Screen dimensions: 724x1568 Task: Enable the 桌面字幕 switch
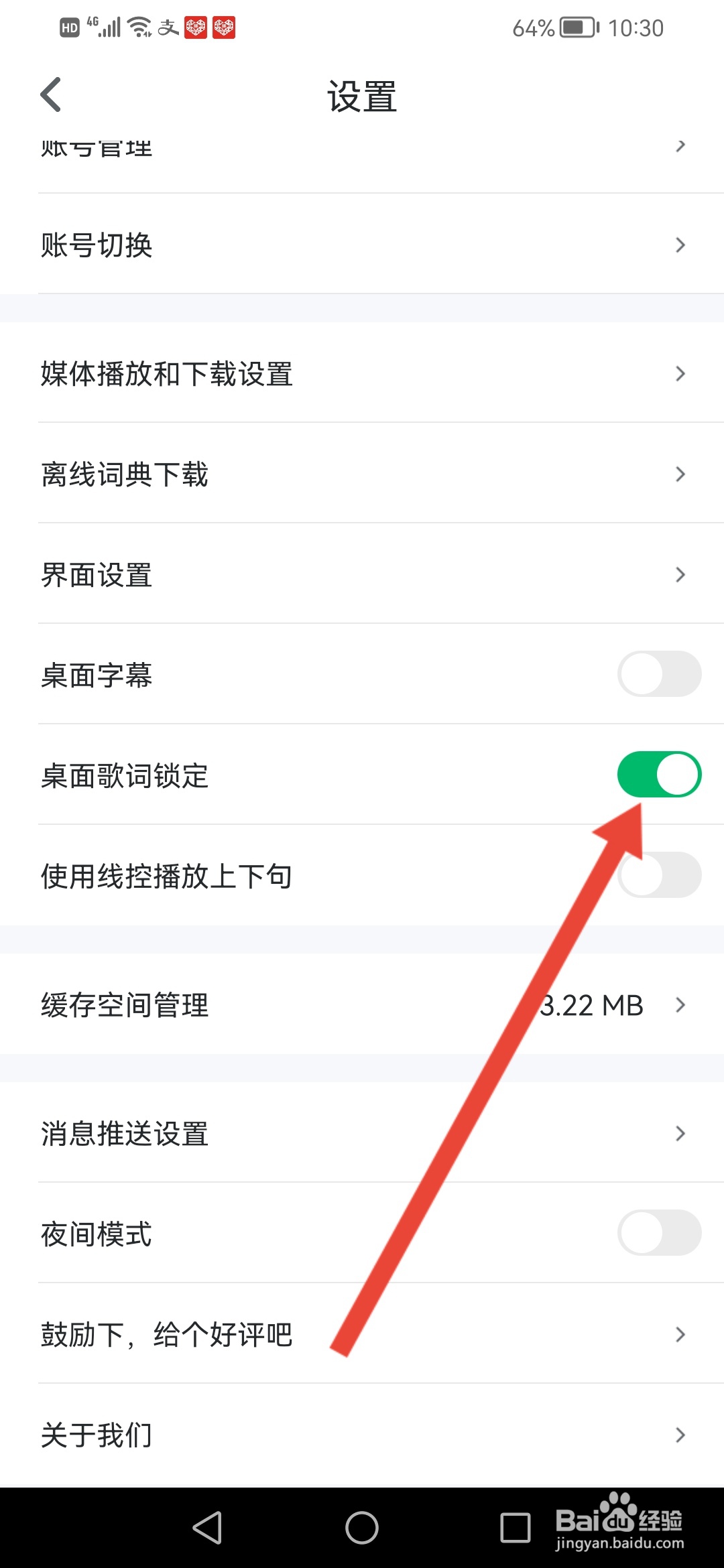point(659,675)
